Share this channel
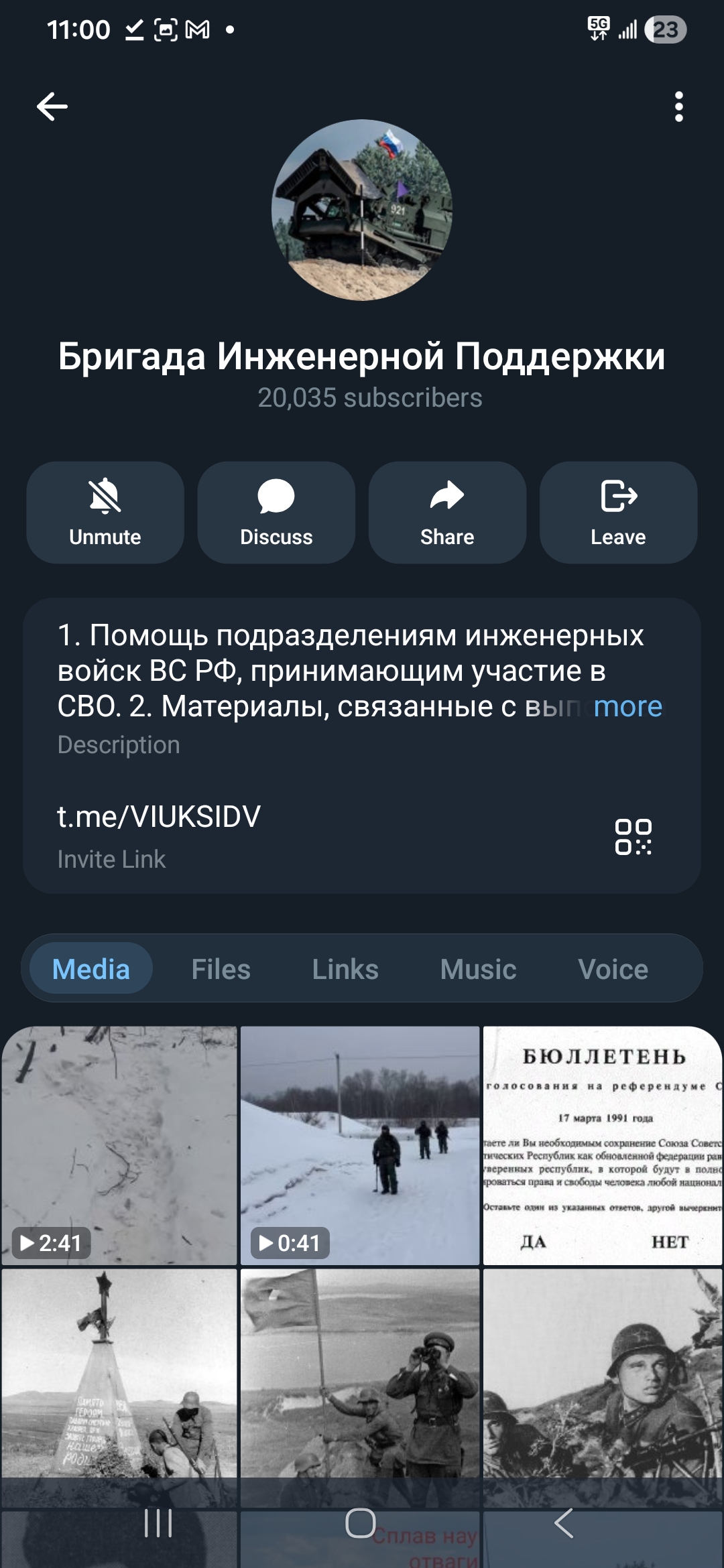The image size is (724, 1568). [447, 512]
